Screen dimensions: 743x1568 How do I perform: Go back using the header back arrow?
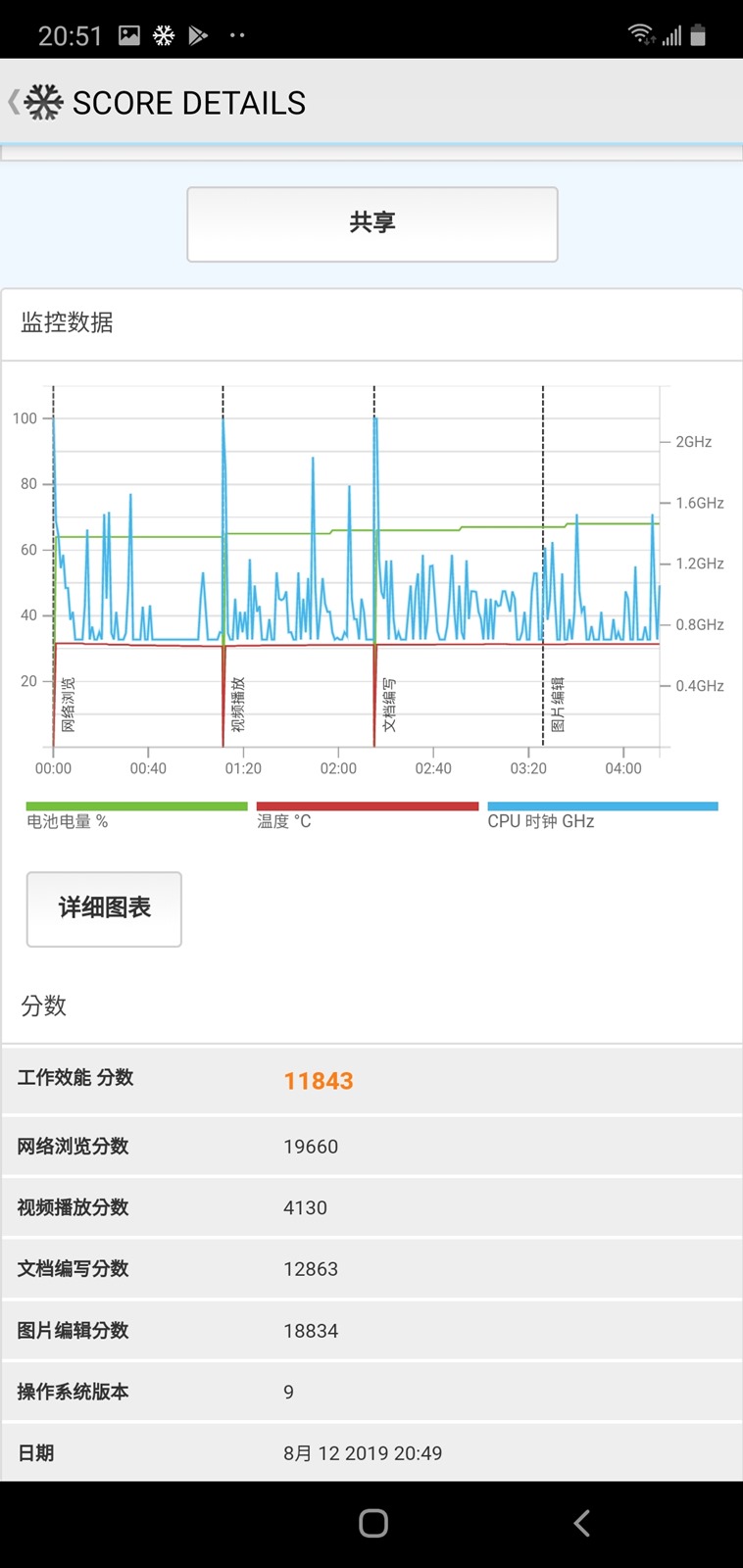pos(15,102)
